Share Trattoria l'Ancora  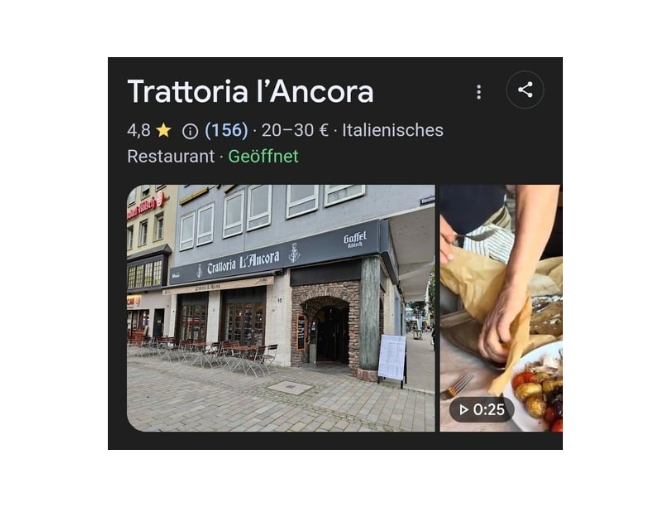[x=525, y=90]
